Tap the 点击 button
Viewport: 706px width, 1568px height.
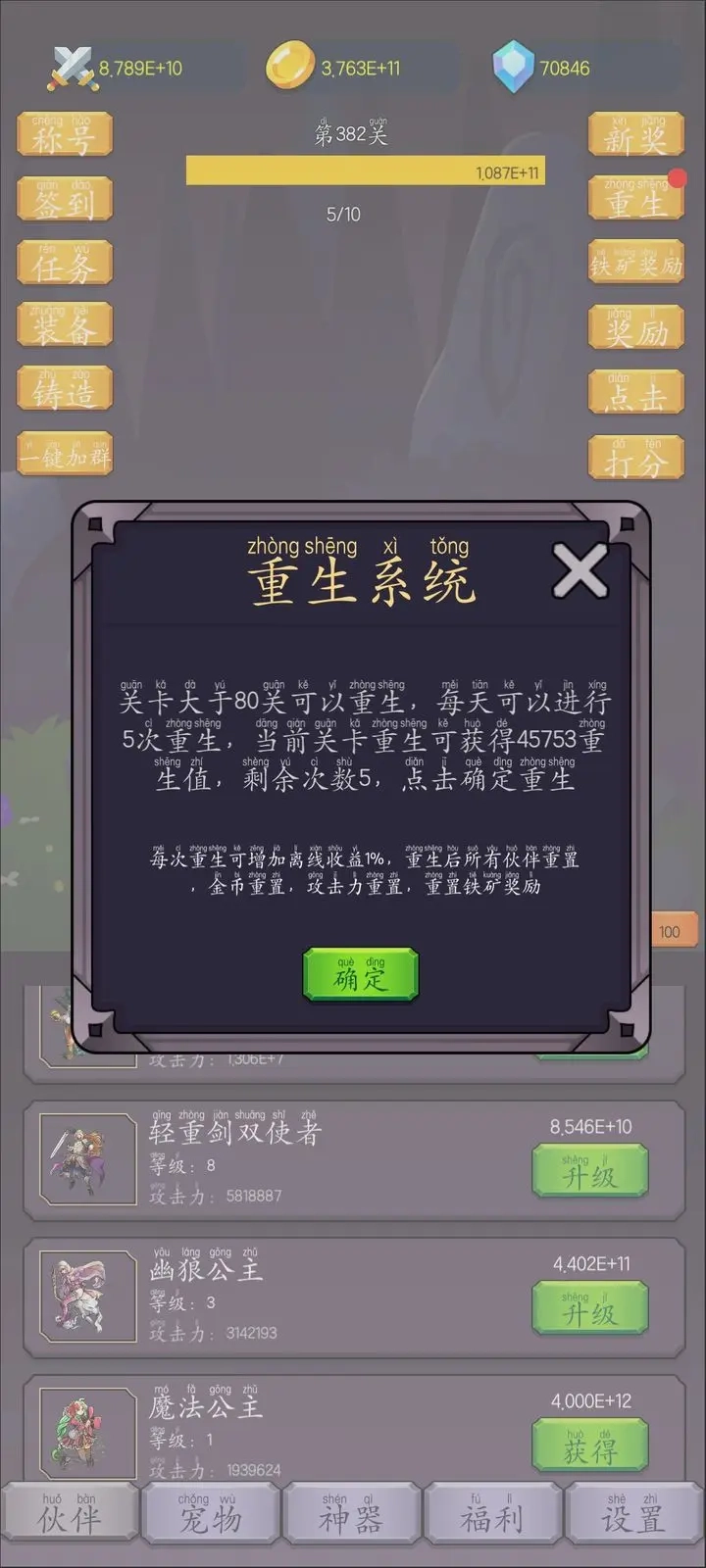click(636, 392)
